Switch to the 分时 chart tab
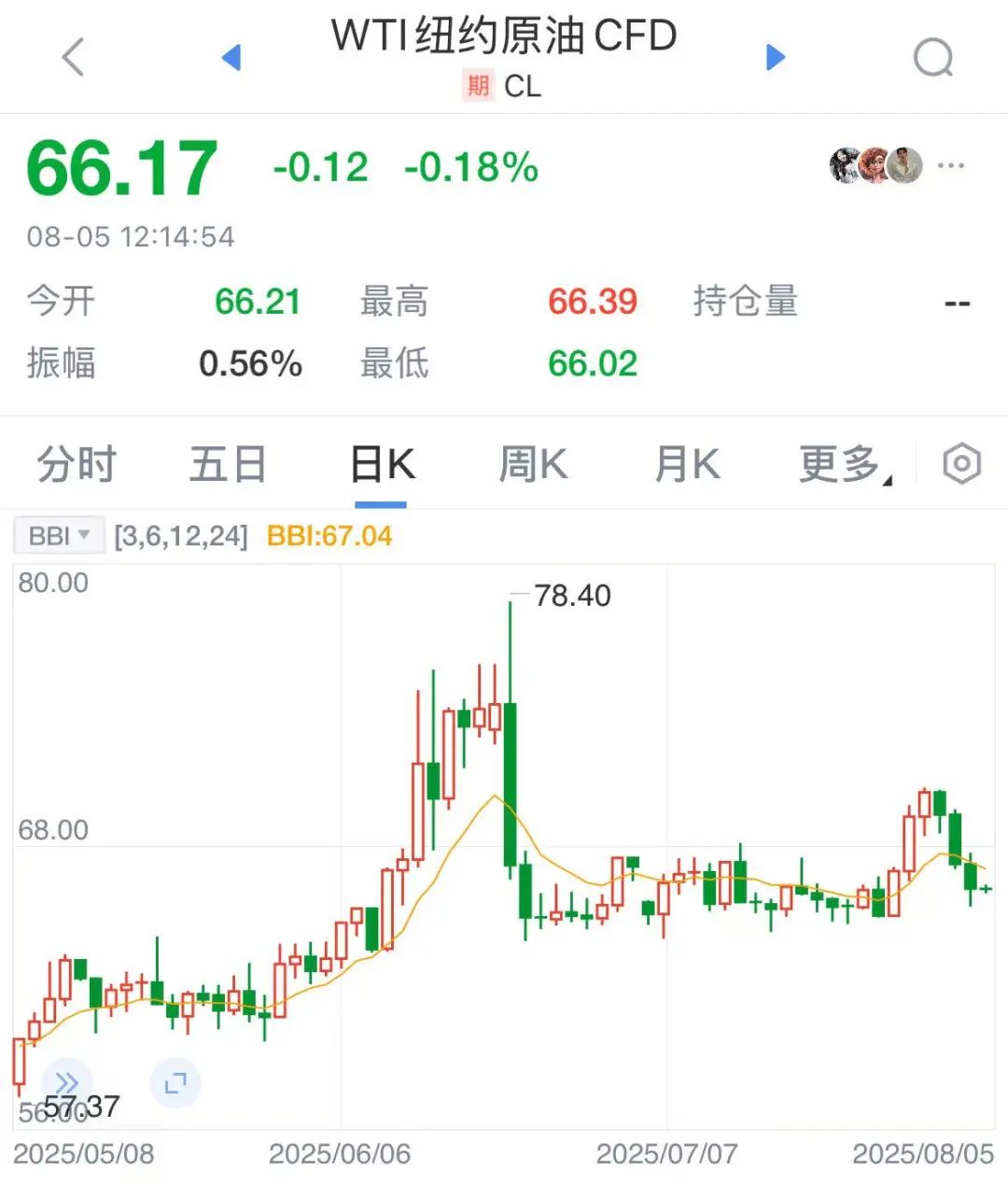This screenshot has width=1008, height=1184. tap(77, 464)
